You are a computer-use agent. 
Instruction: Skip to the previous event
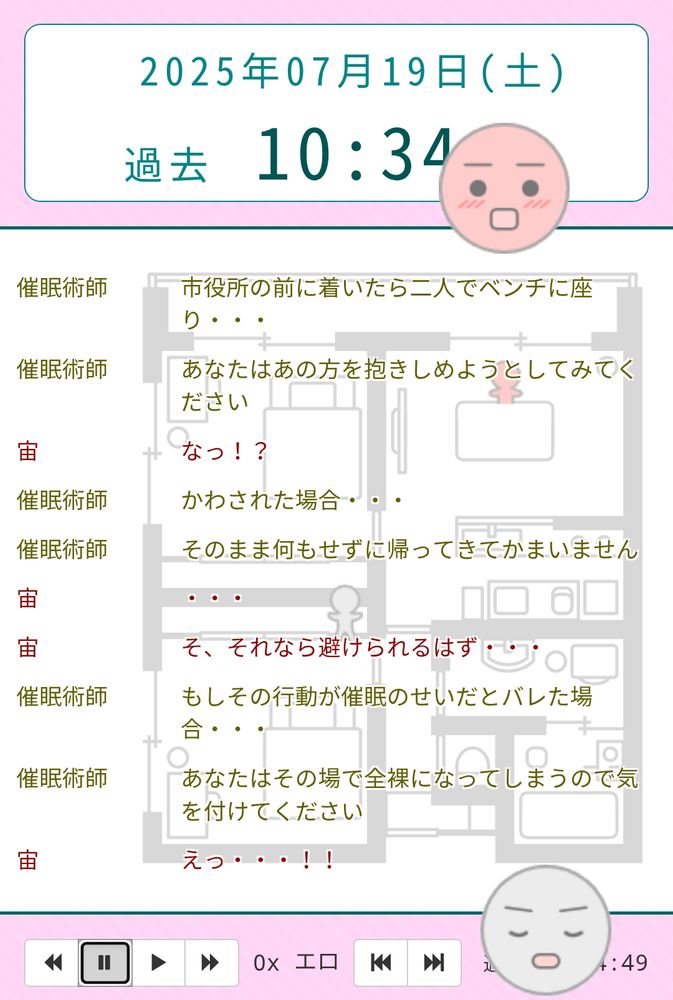click(381, 962)
